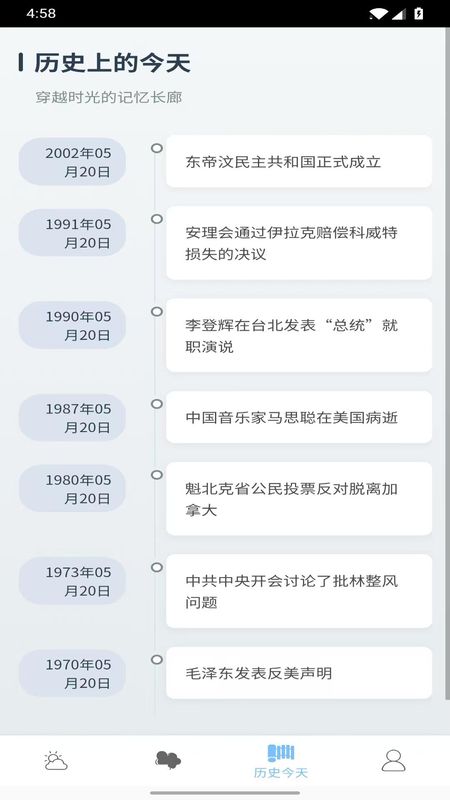Open the dark clouds tab
This screenshot has width=450, height=800.
click(x=168, y=760)
